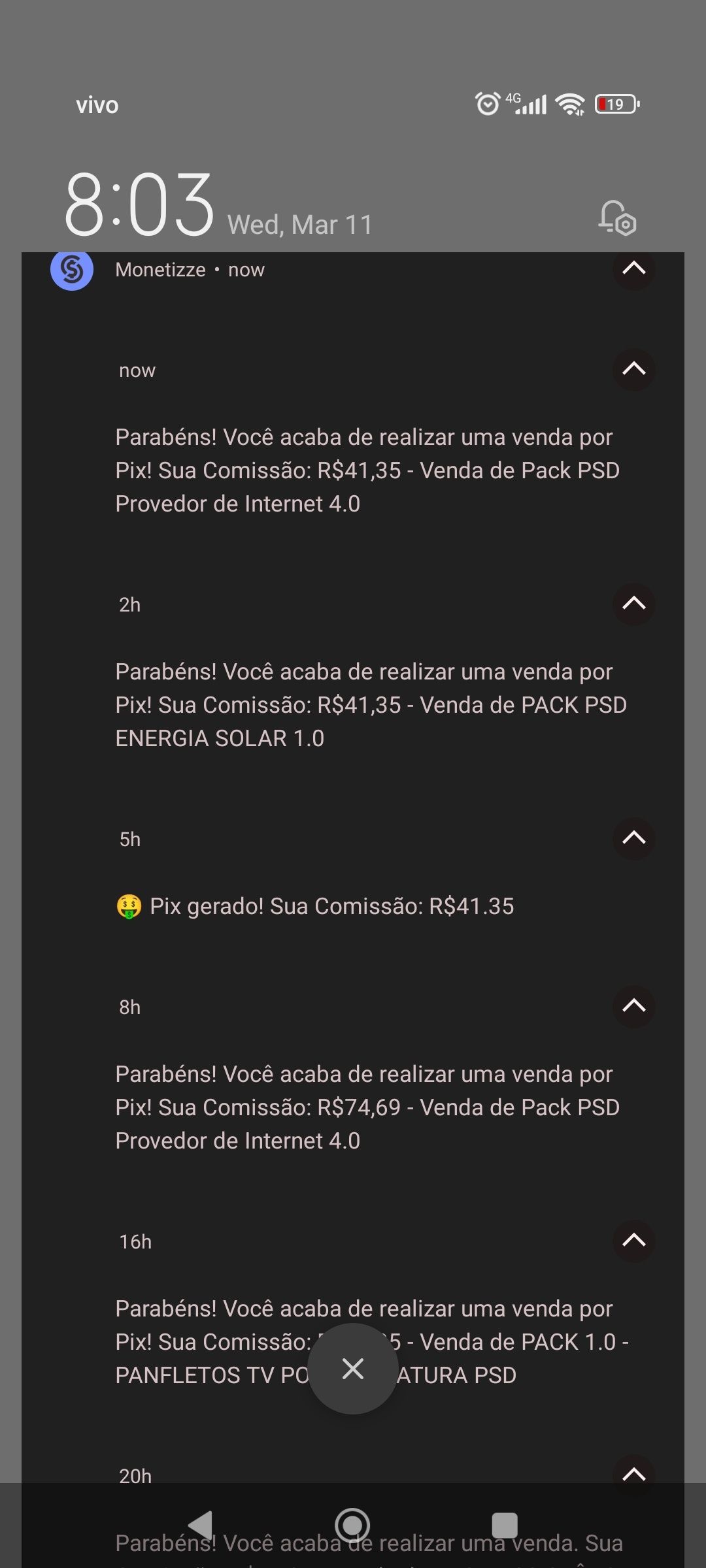Collapse the notification from 16h ago

point(633,1241)
